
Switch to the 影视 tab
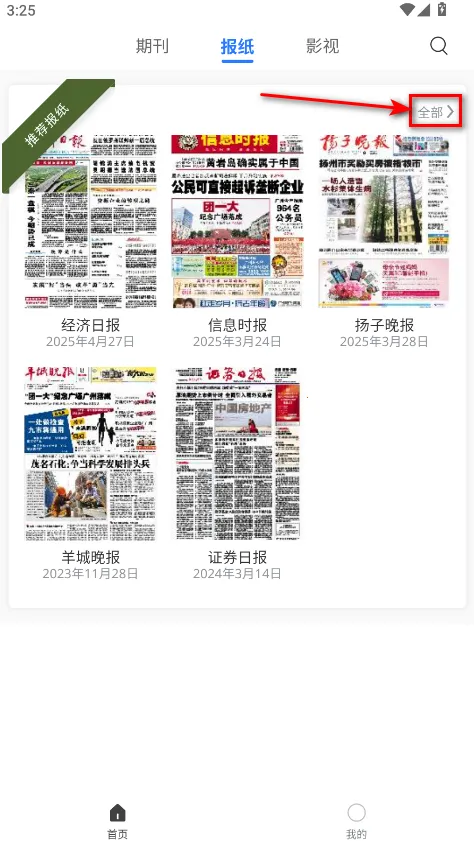click(323, 46)
